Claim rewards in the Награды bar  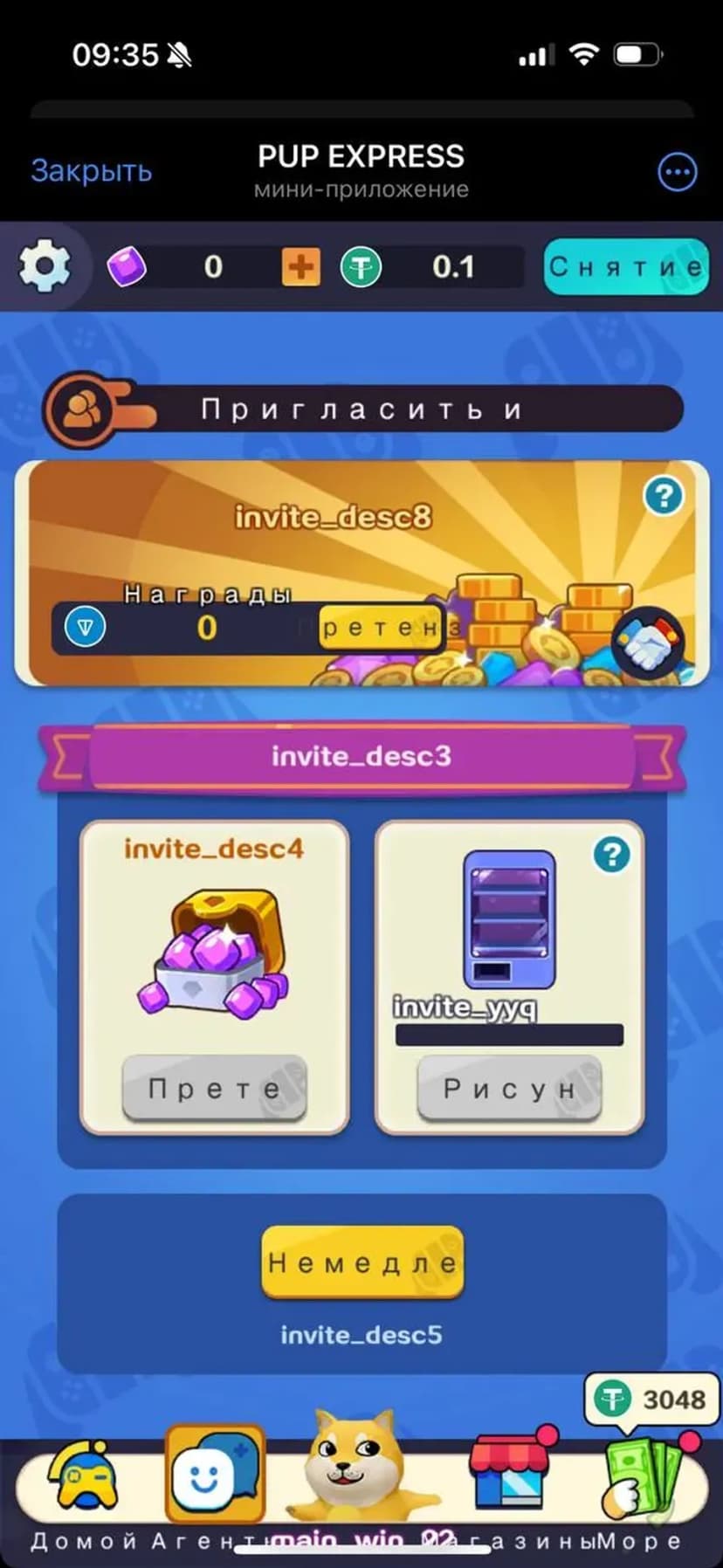[382, 627]
